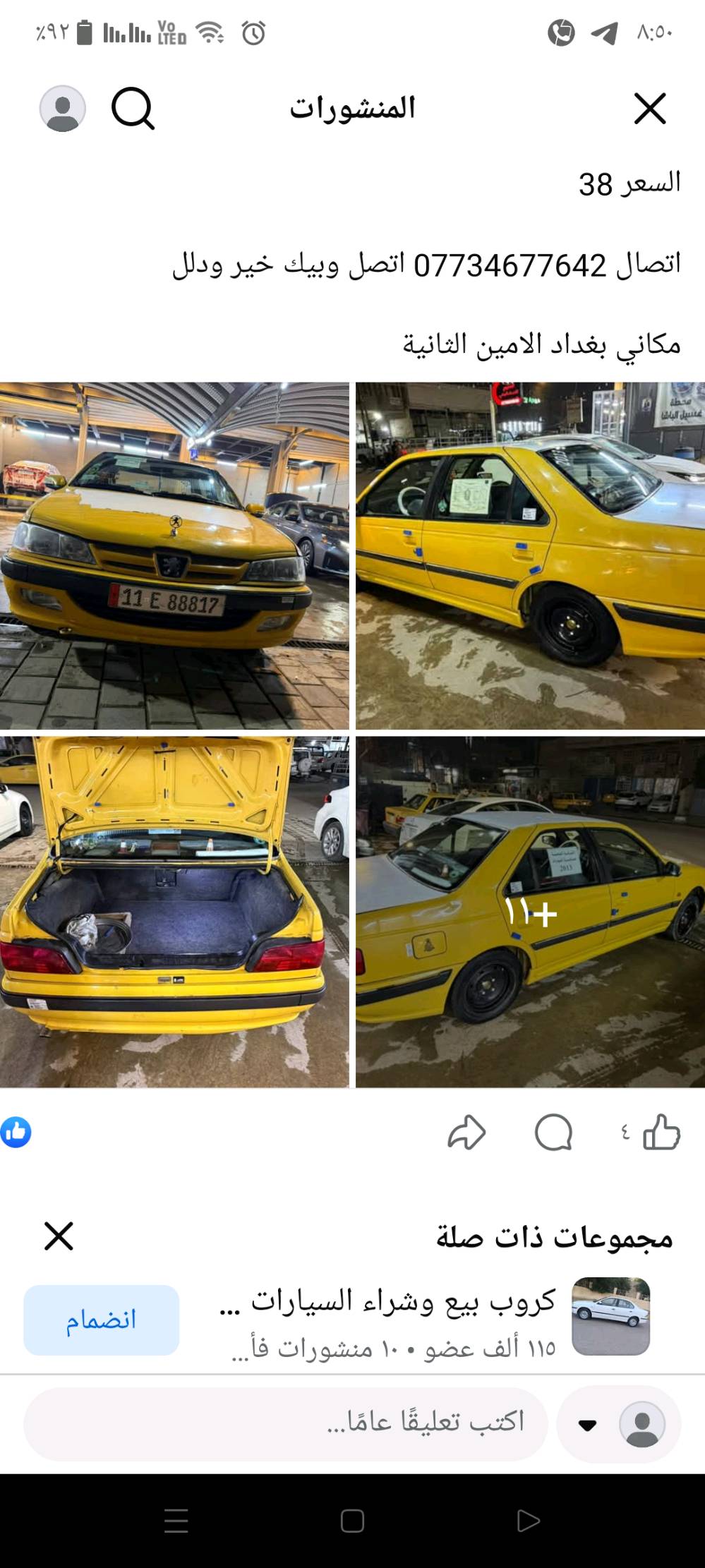This screenshot has width=705, height=1568.
Task: View the 11 more photos tile
Action: [530, 911]
